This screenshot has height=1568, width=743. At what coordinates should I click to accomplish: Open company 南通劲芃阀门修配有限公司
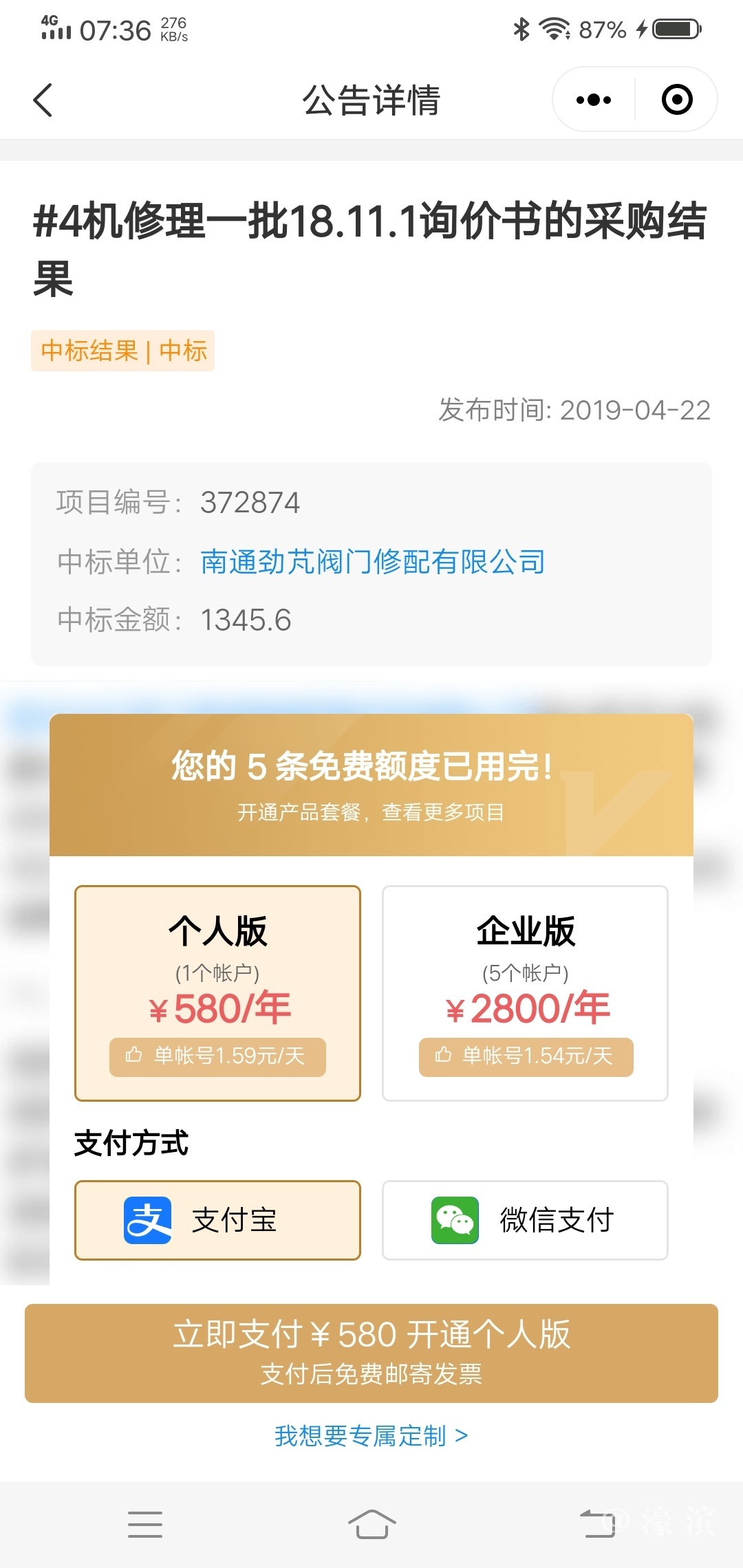click(x=372, y=562)
